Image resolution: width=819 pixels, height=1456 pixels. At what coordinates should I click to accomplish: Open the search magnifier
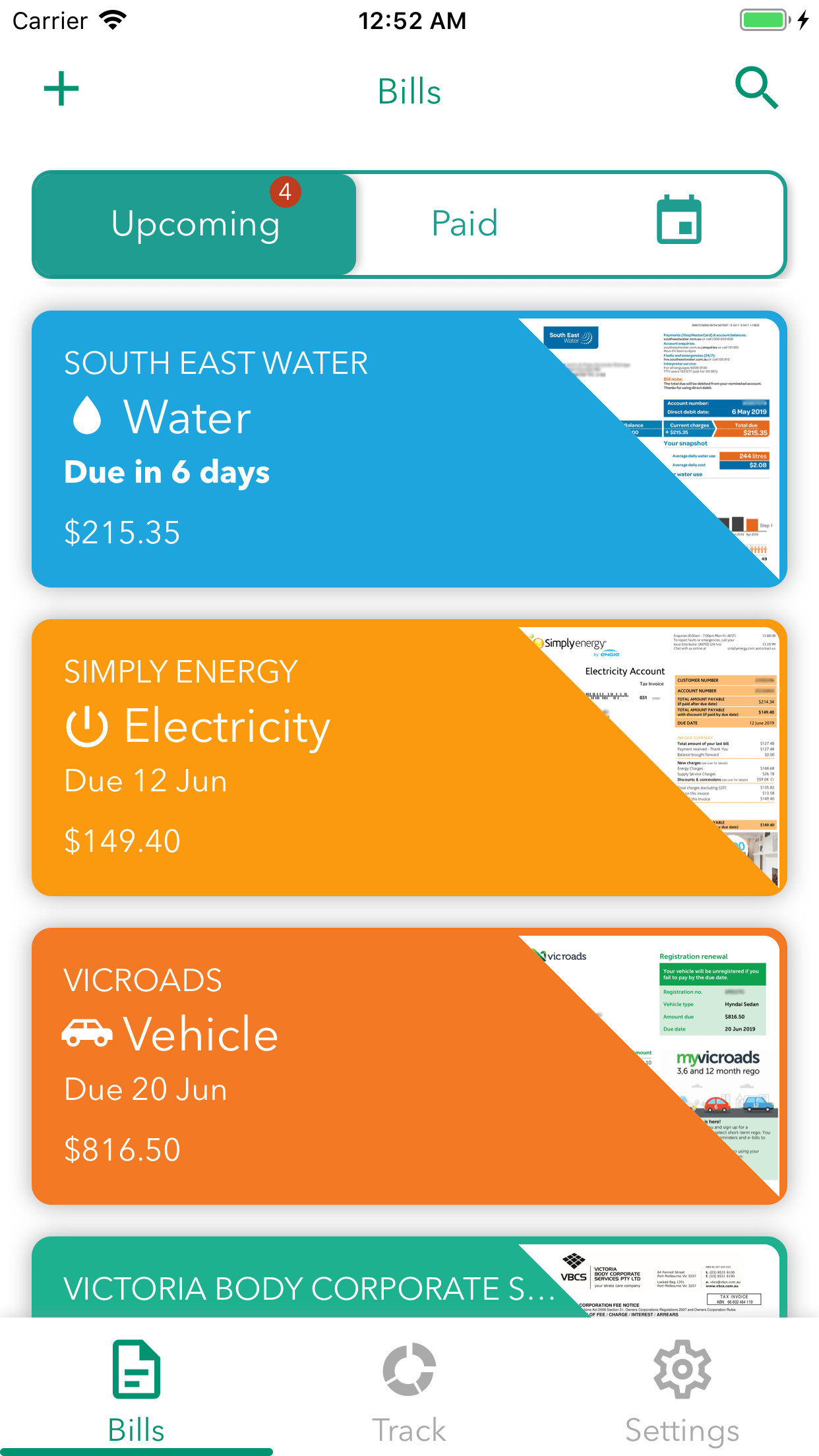coord(756,88)
